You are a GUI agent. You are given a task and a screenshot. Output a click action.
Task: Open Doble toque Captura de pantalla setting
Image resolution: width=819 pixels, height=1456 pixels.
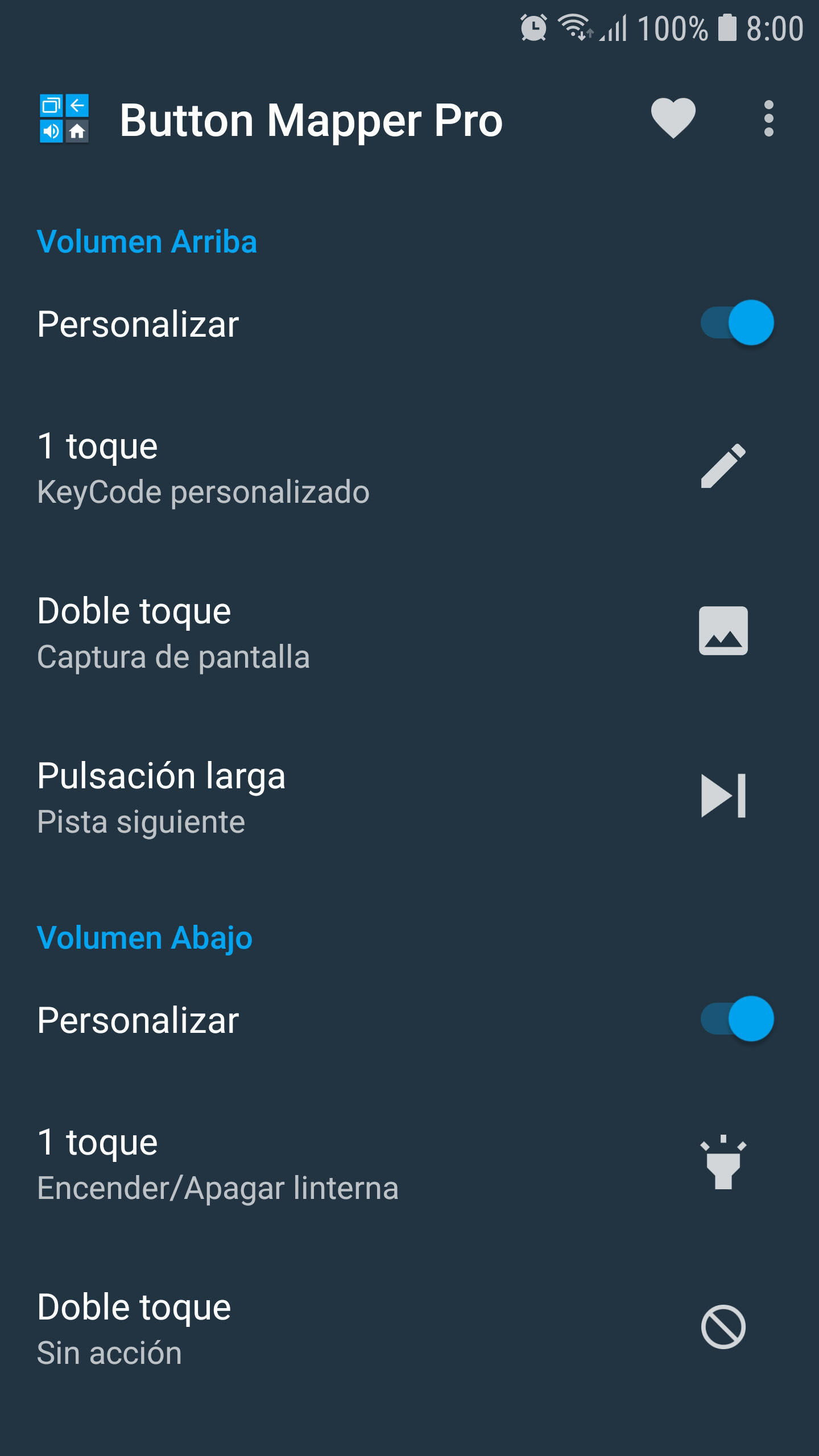point(409,632)
